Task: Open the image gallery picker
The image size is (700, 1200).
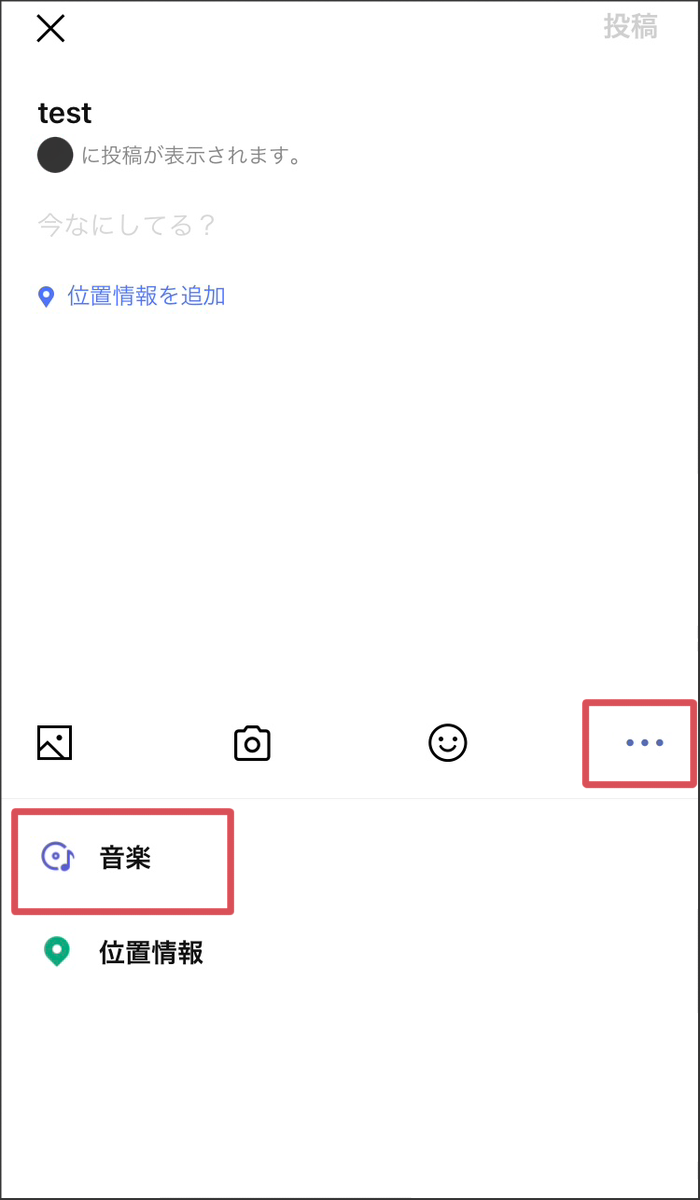Action: pos(55,743)
